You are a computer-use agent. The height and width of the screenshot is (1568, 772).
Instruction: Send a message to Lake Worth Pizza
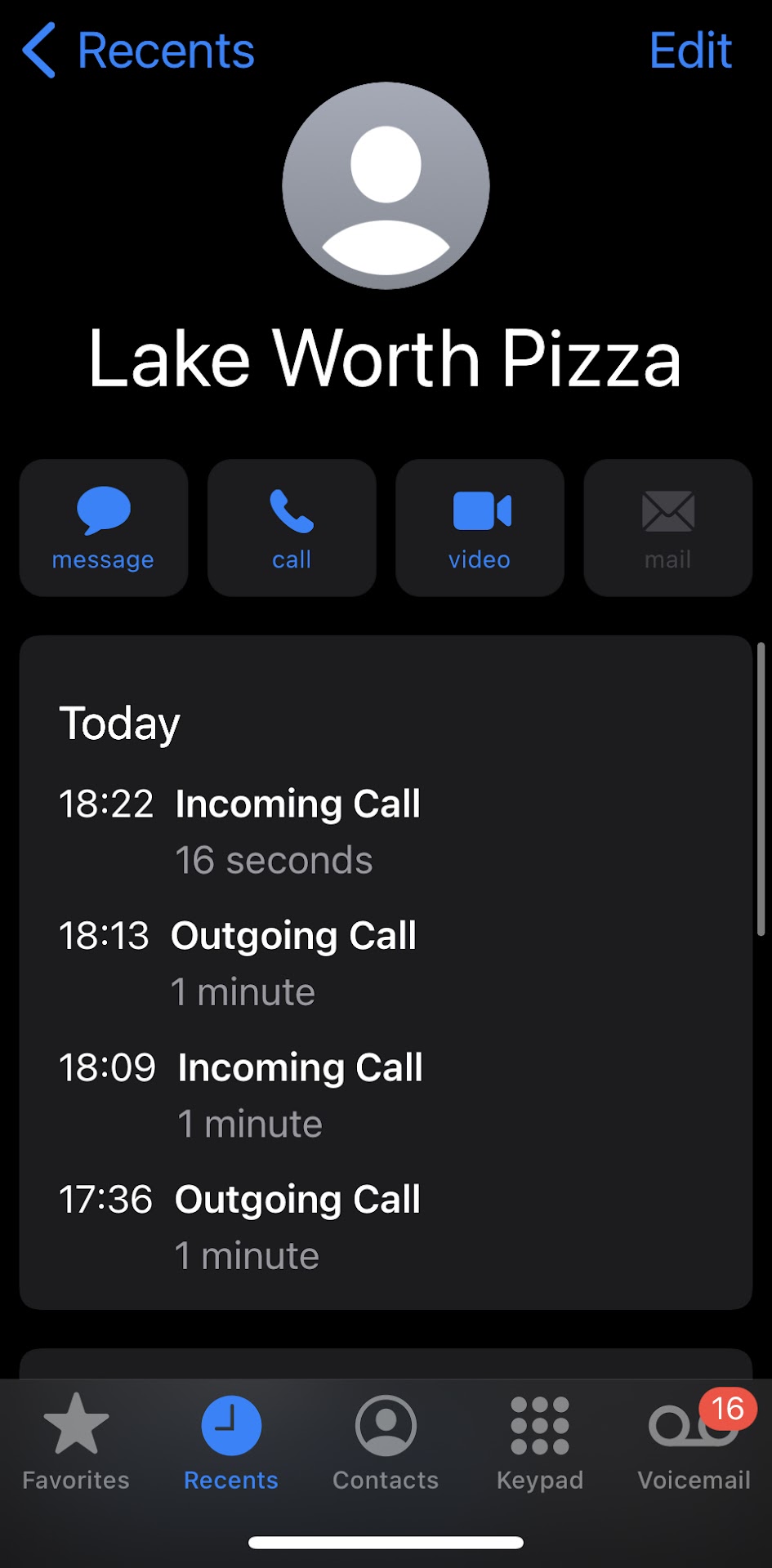tap(104, 528)
